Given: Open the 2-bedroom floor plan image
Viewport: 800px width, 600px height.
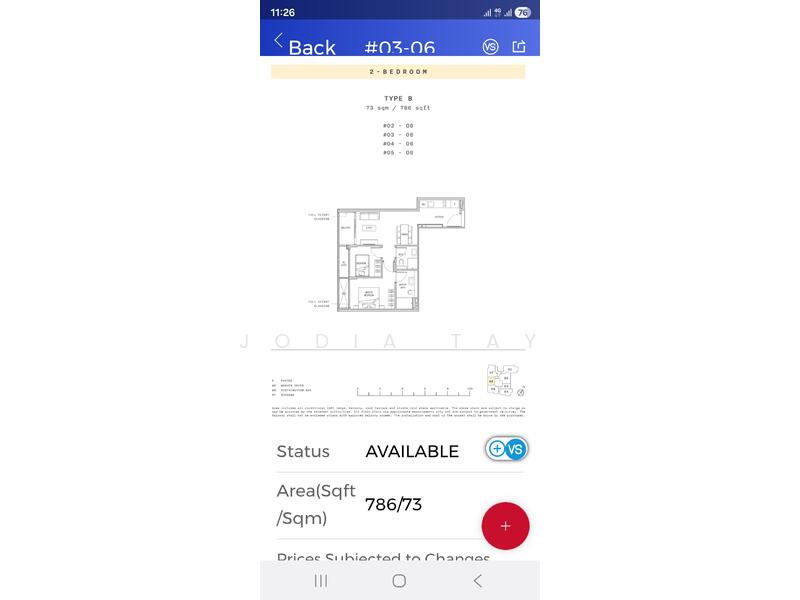Looking at the screenshot, I should point(398,262).
